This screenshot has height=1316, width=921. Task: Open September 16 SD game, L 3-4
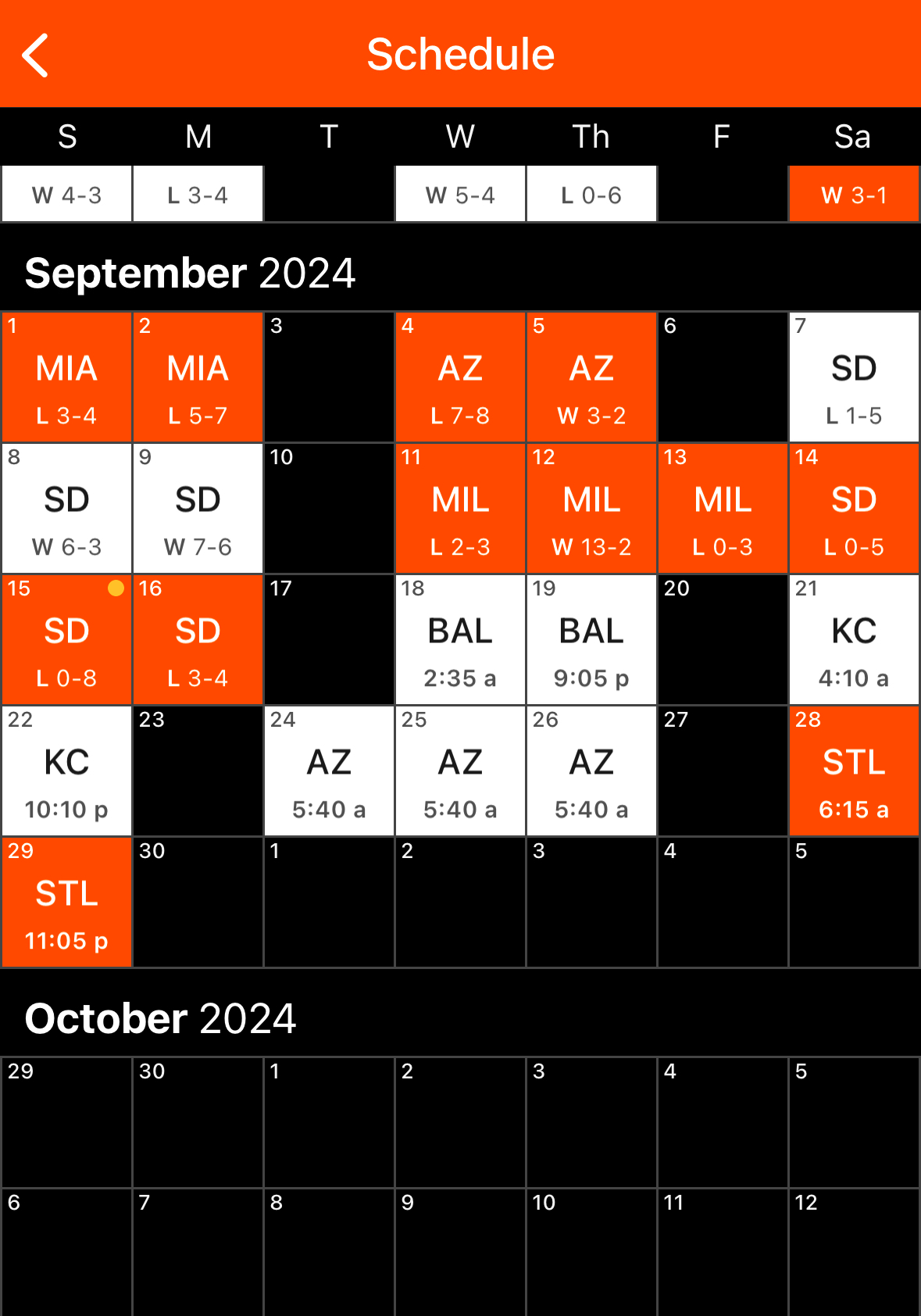[198, 640]
